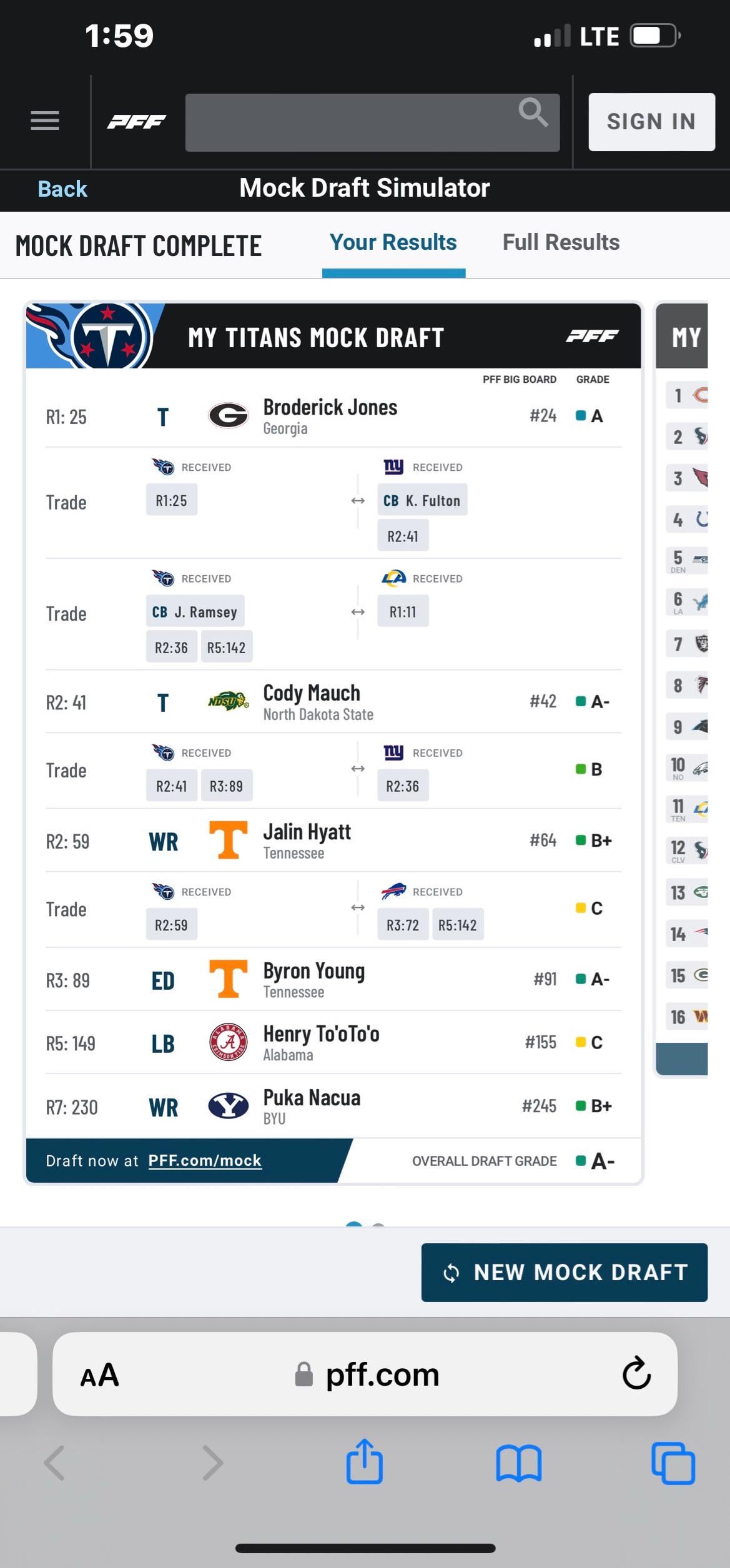
Task: Share this page from Safari toolbar
Action: pyautogui.click(x=364, y=1462)
